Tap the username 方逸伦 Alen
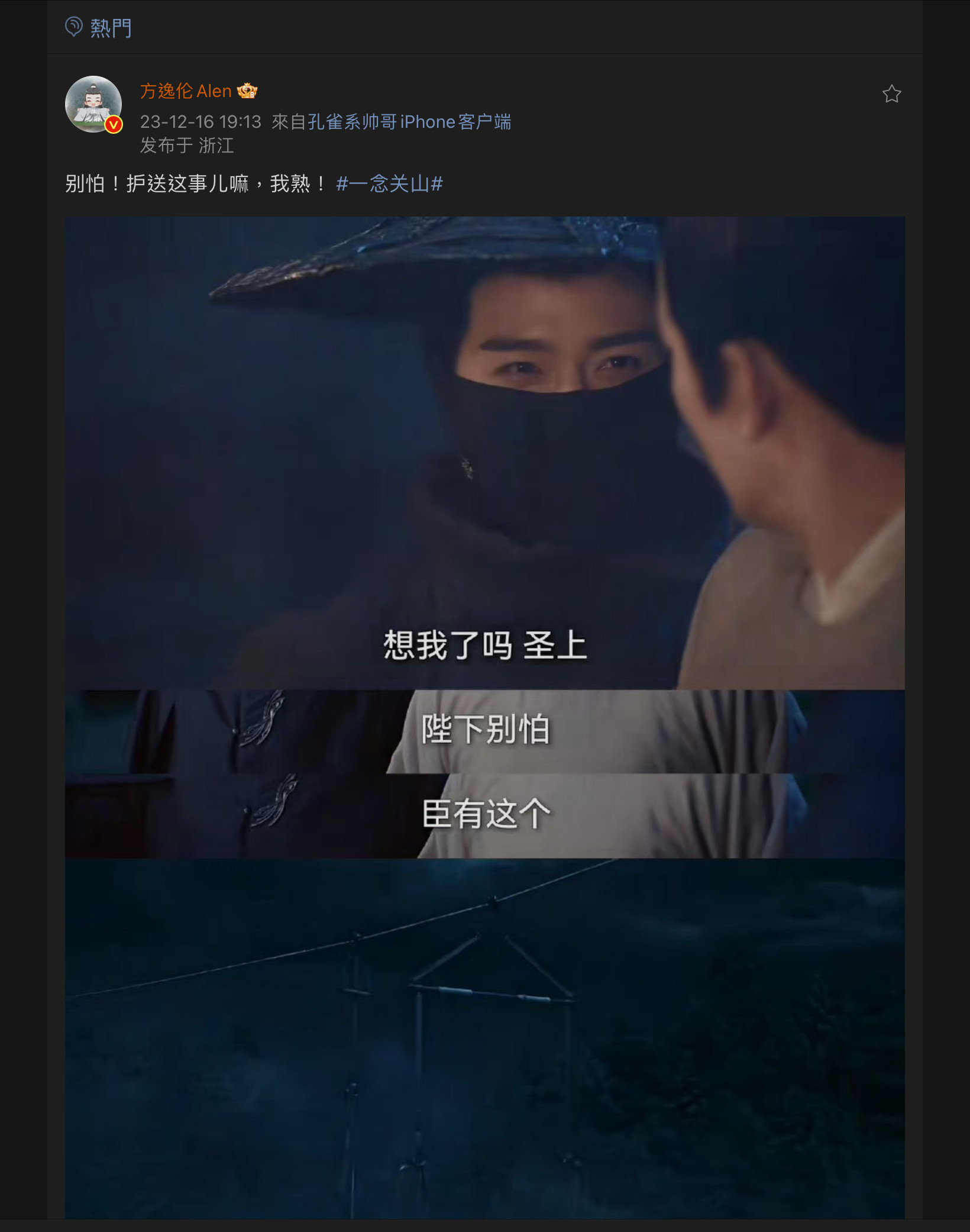 coord(186,91)
